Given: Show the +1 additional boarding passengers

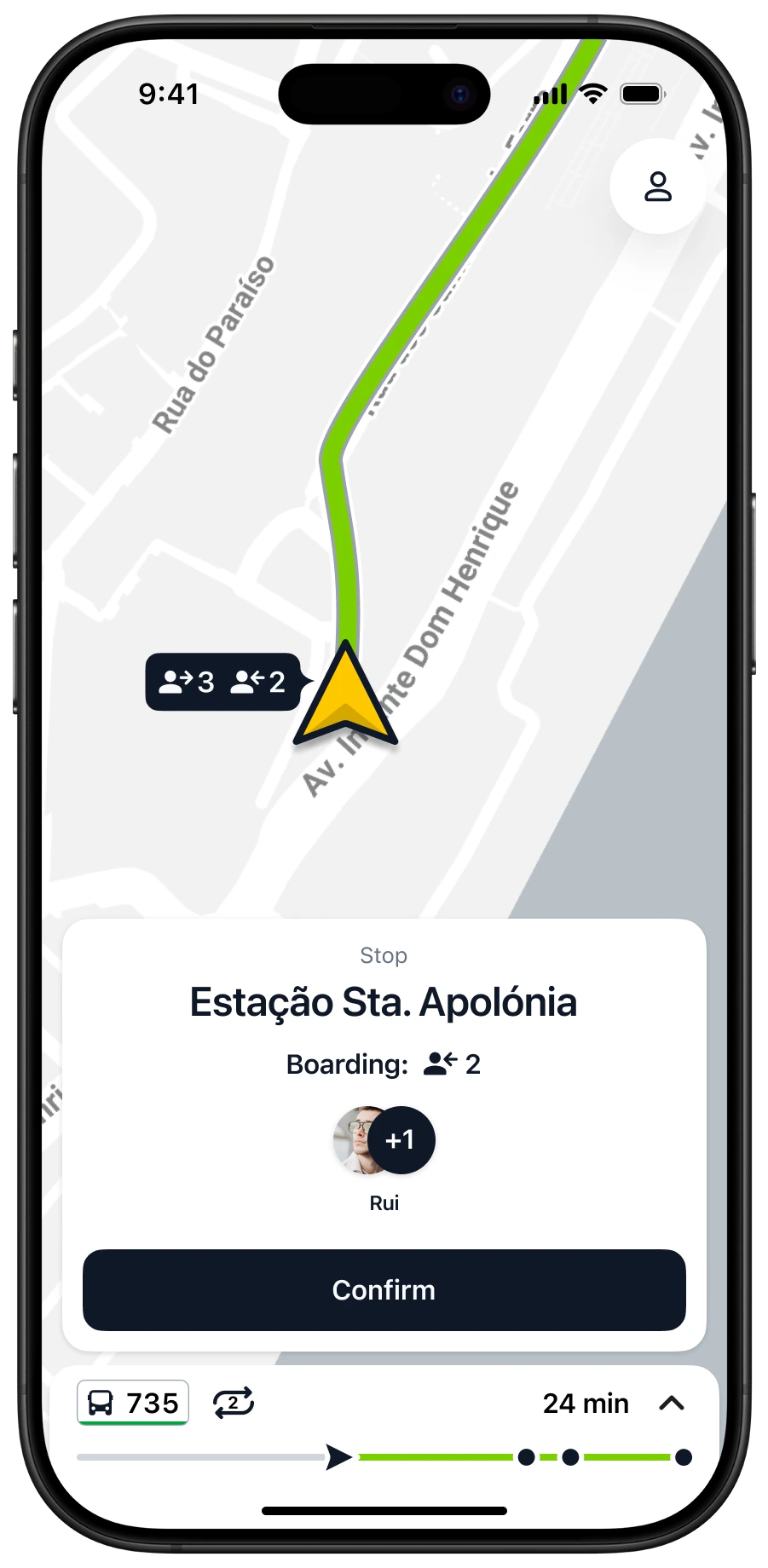Looking at the screenshot, I should click(401, 1139).
